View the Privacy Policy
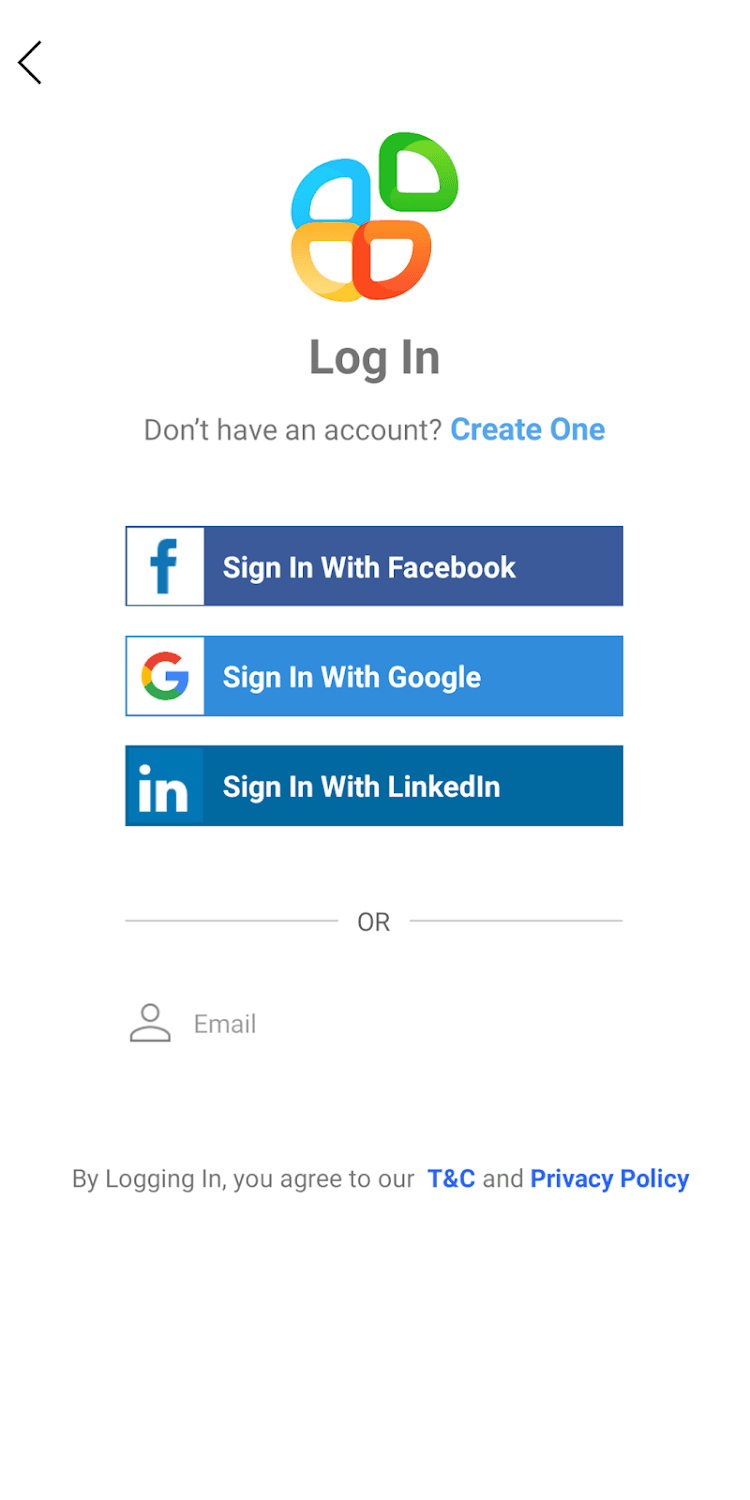 (609, 1179)
